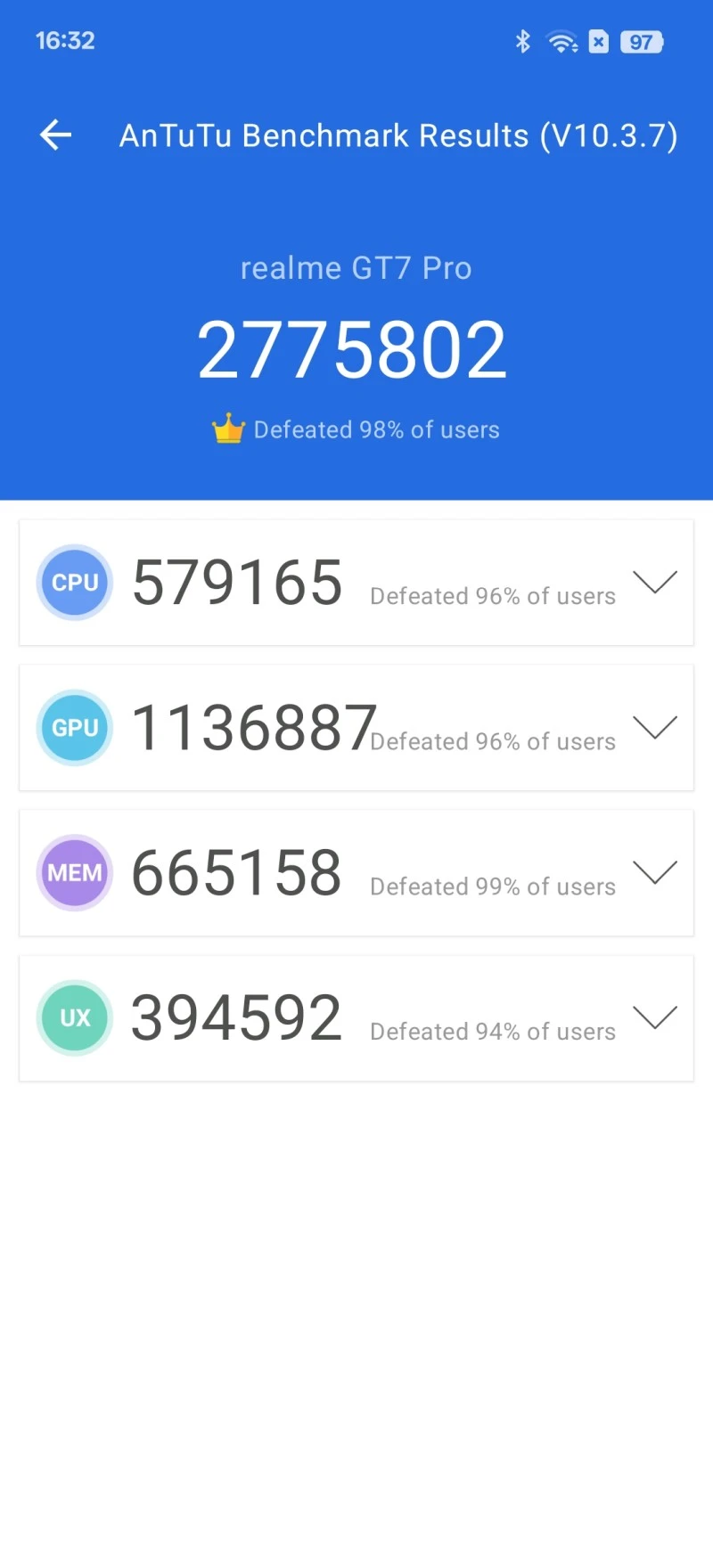Viewport: 713px width, 1568px height.
Task: Expand the GPU score details
Action: [x=655, y=728]
